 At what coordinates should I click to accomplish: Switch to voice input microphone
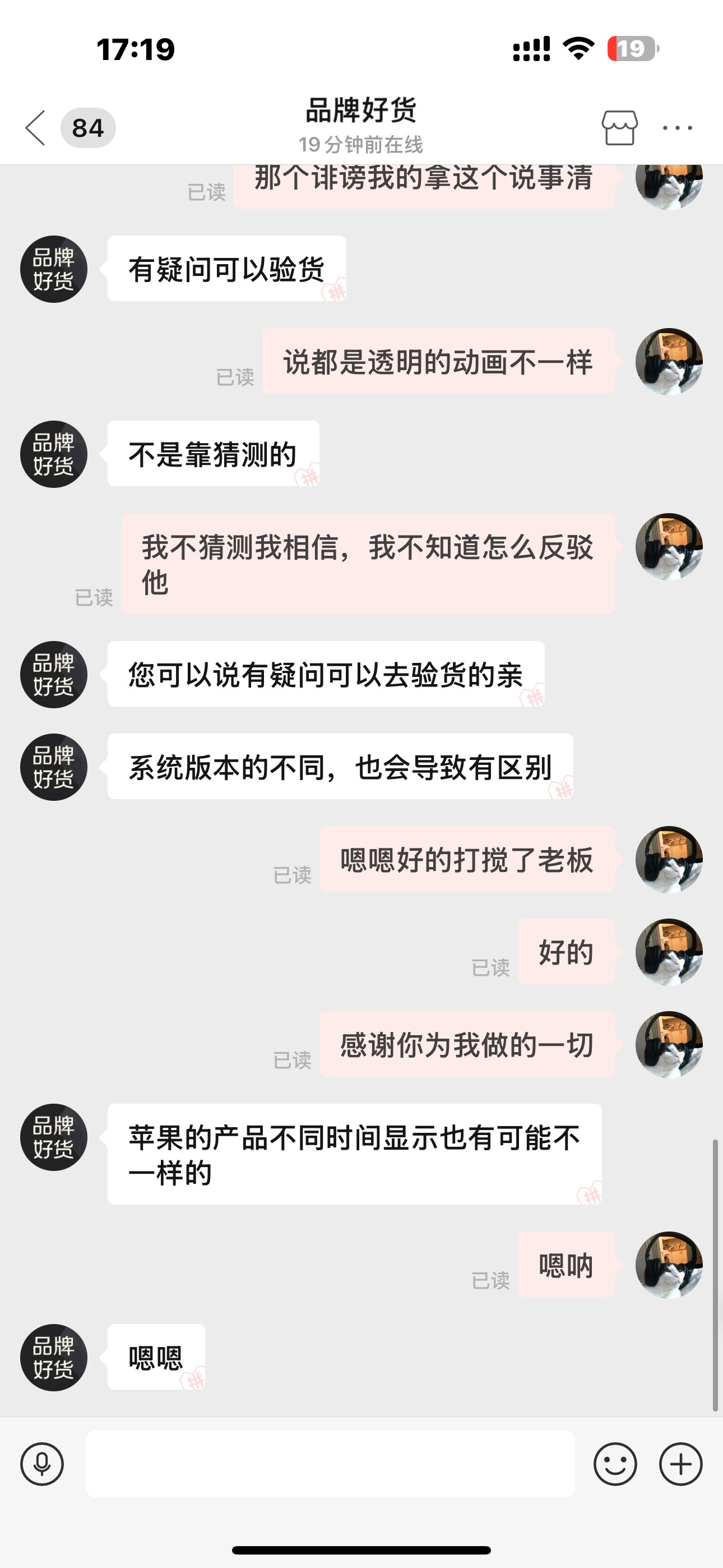click(x=42, y=1464)
